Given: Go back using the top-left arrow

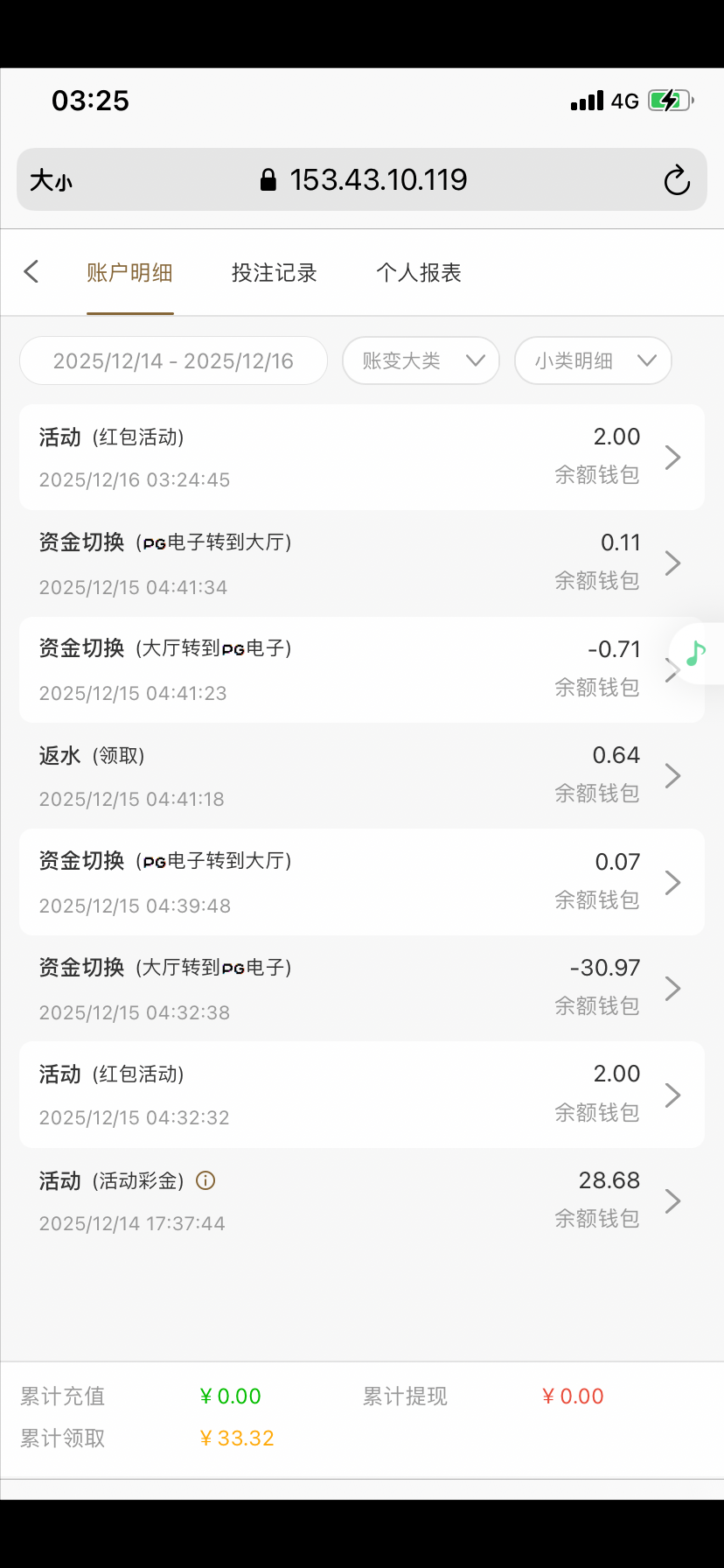Looking at the screenshot, I should coord(31,272).
